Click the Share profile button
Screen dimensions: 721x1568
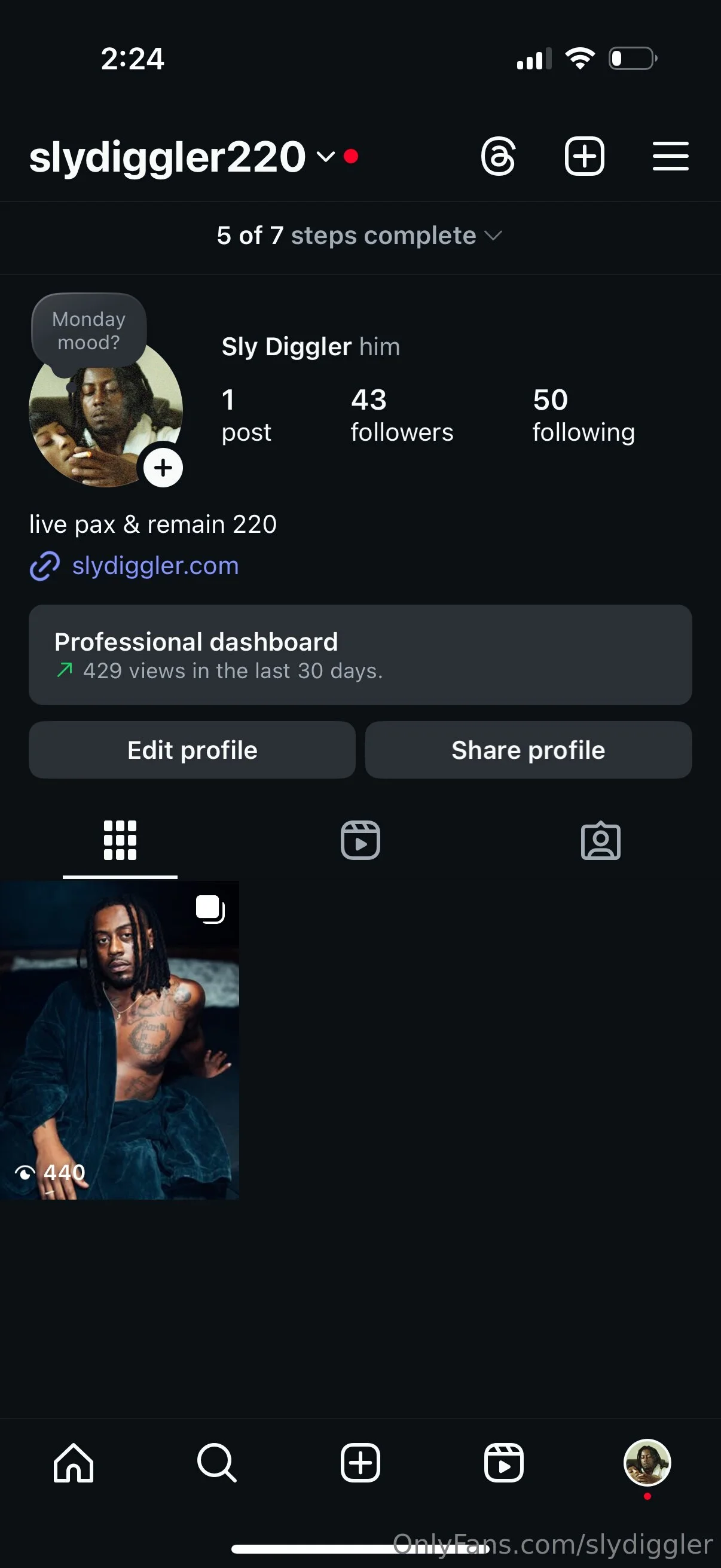527,750
